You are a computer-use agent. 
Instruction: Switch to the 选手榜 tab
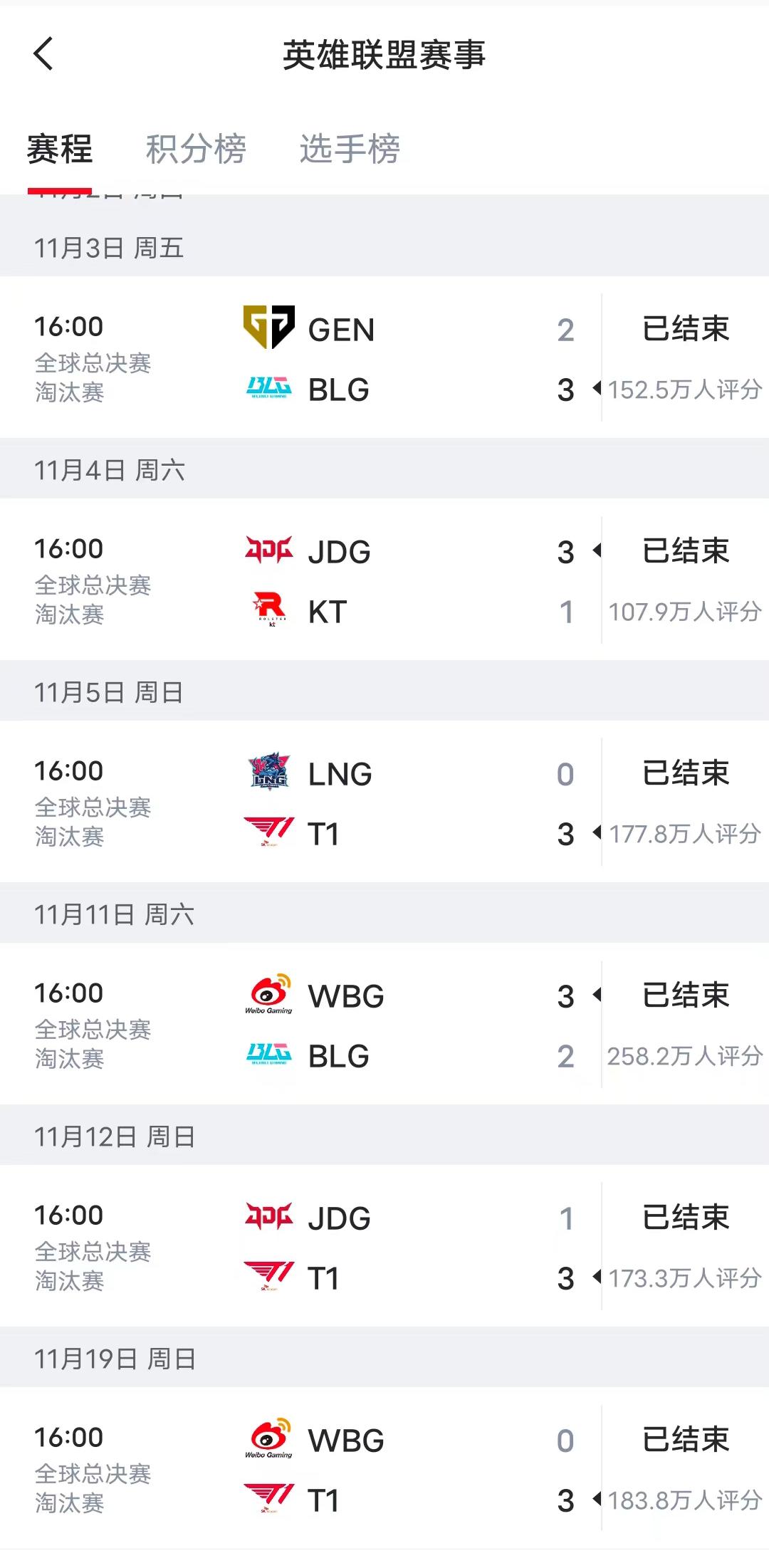(x=350, y=150)
